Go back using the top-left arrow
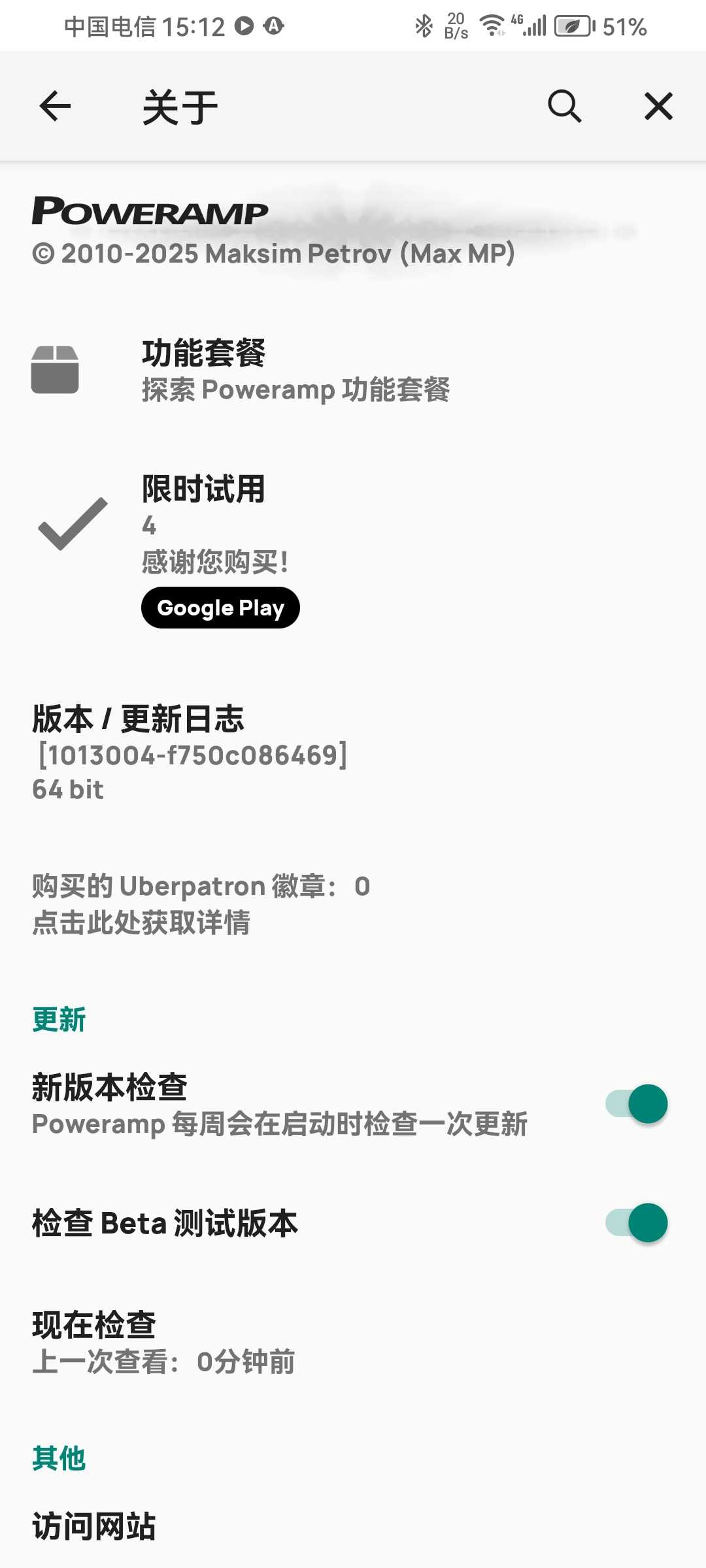This screenshot has width=706, height=1568. [x=55, y=106]
